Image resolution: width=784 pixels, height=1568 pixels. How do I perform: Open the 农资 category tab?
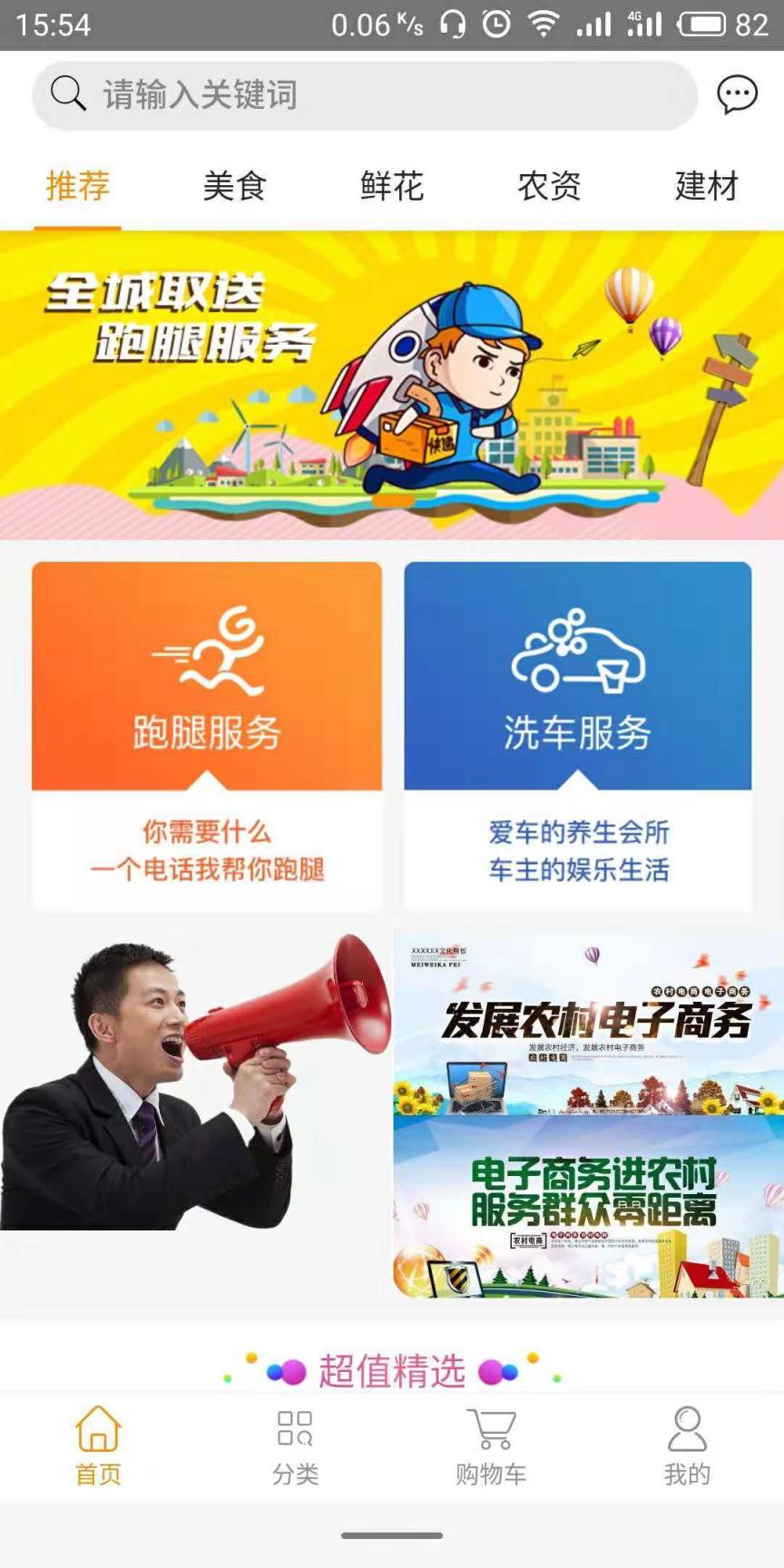546,188
